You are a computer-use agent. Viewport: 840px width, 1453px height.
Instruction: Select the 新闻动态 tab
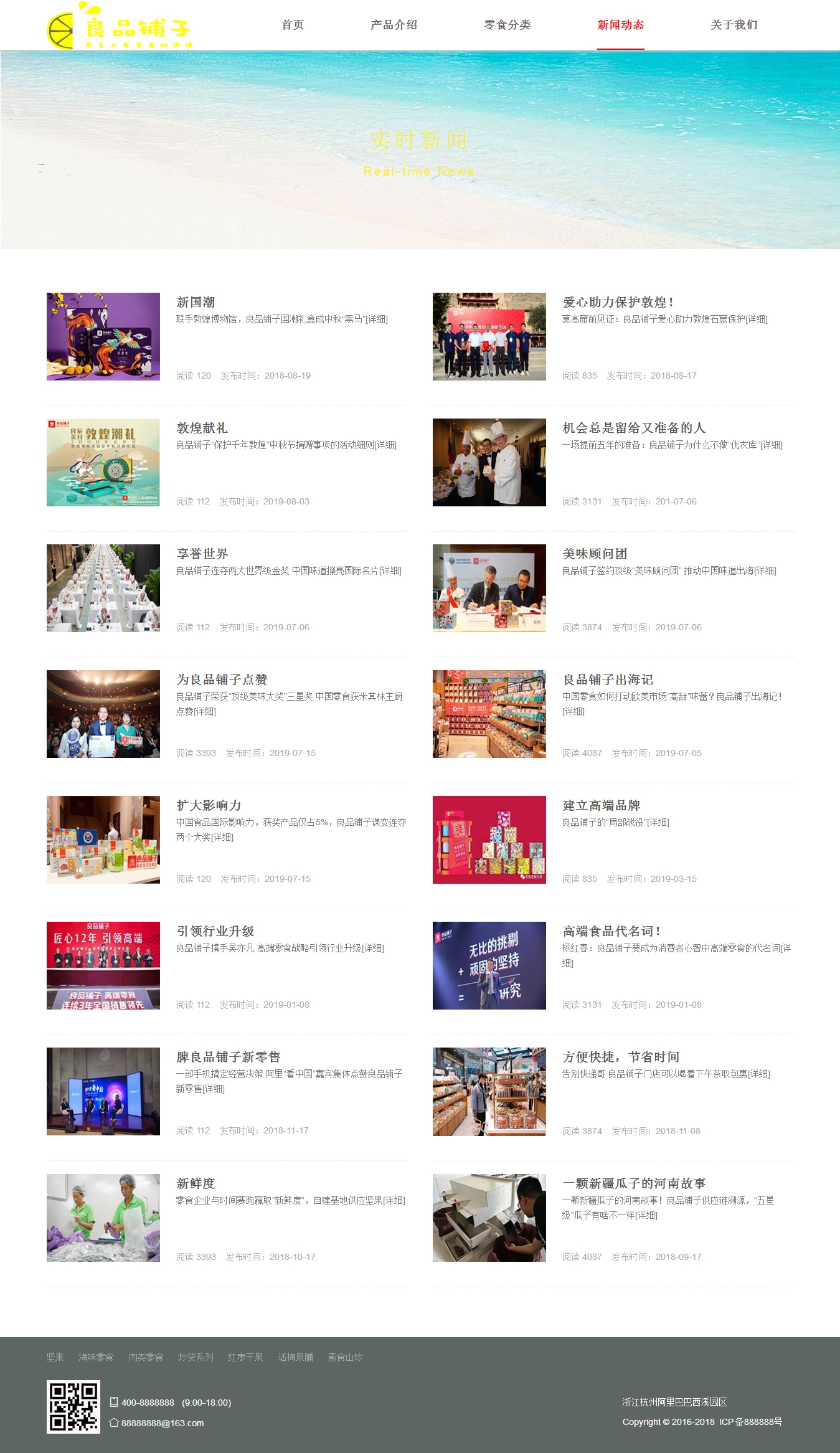pos(620,25)
